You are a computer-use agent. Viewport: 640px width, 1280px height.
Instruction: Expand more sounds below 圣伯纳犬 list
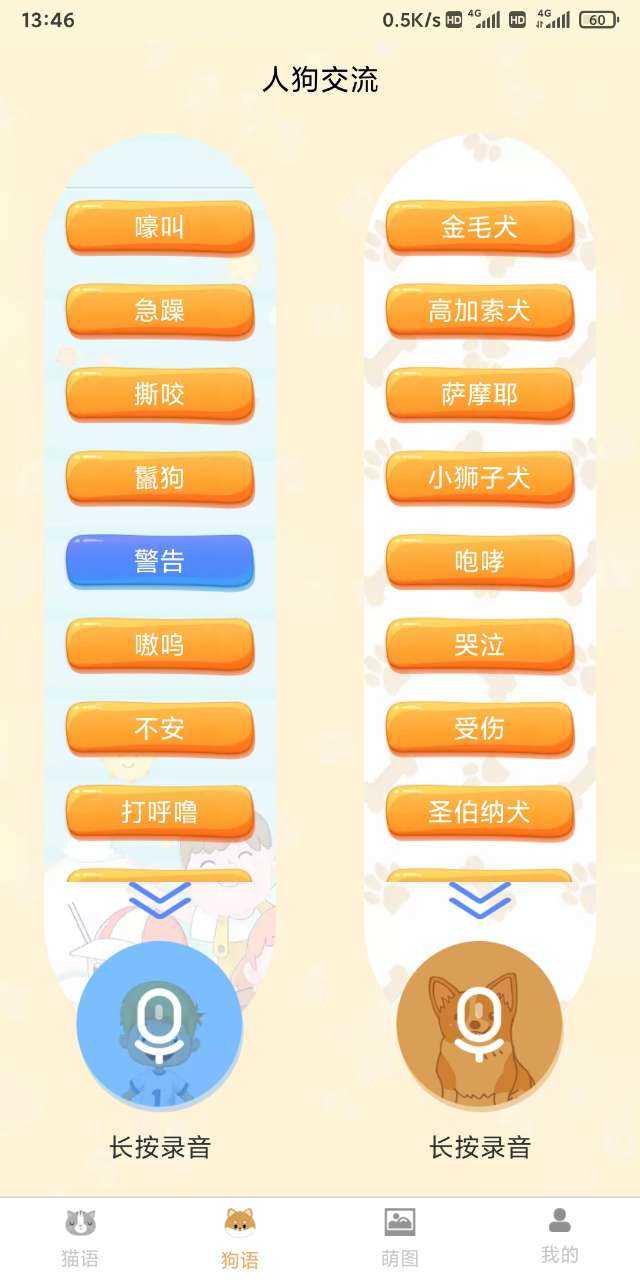[x=480, y=899]
